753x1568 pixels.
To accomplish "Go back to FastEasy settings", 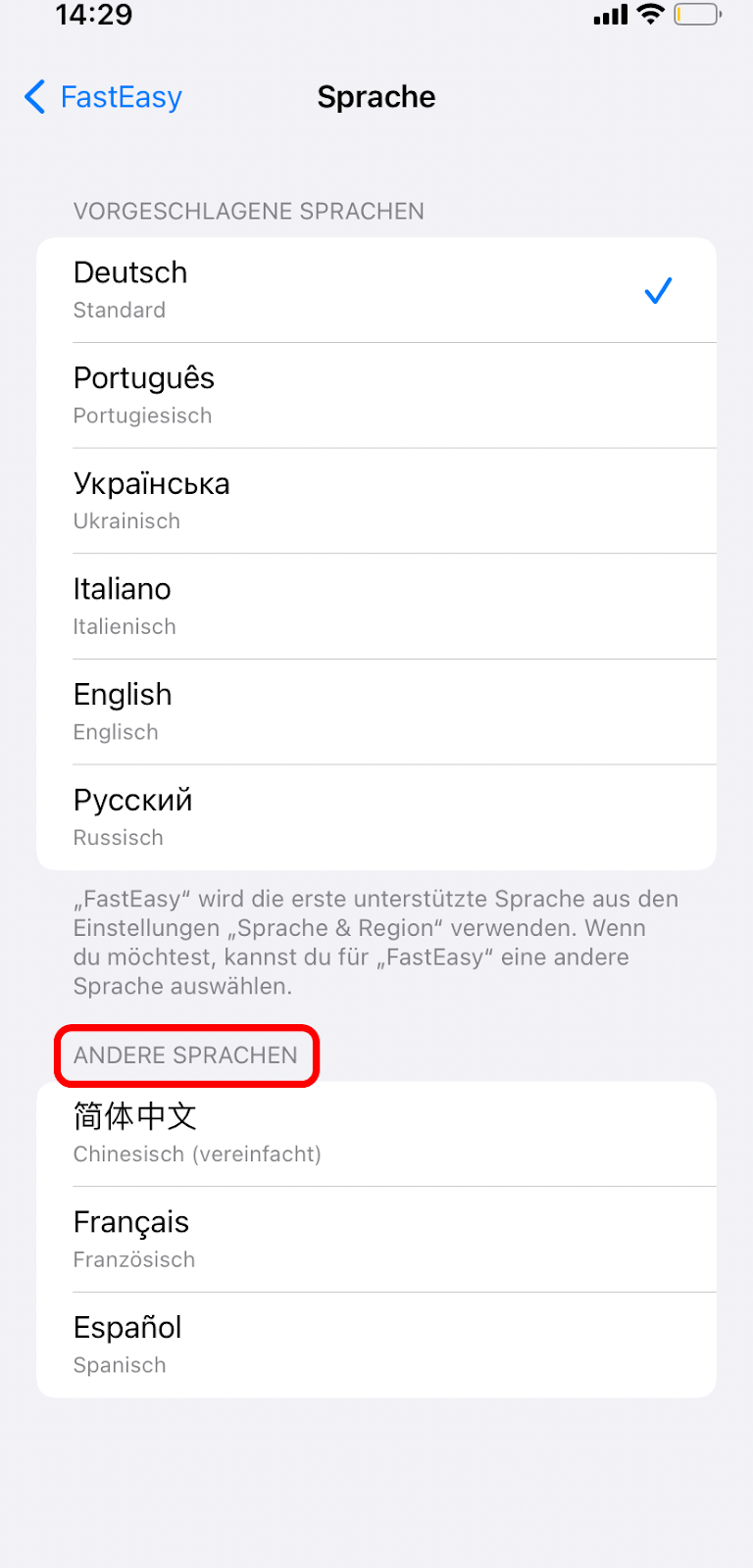I will pyautogui.click(x=103, y=97).
